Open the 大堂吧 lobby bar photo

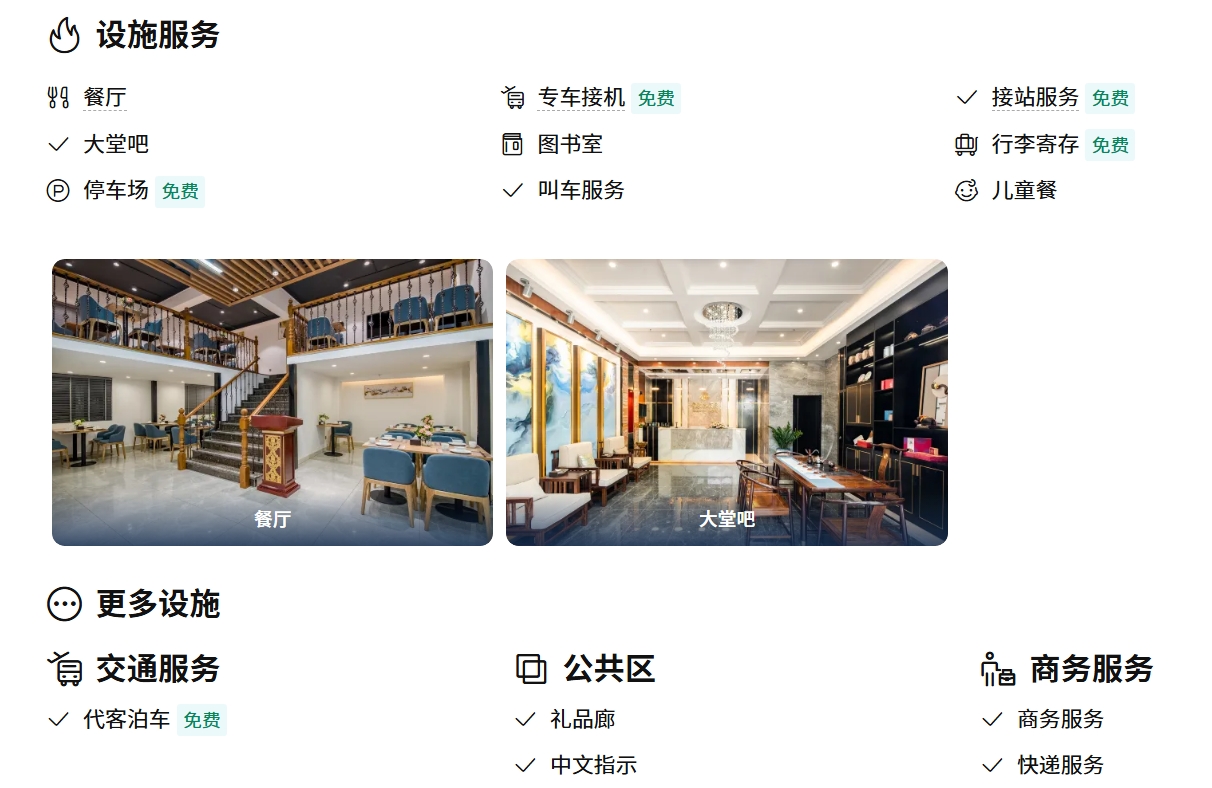click(726, 402)
